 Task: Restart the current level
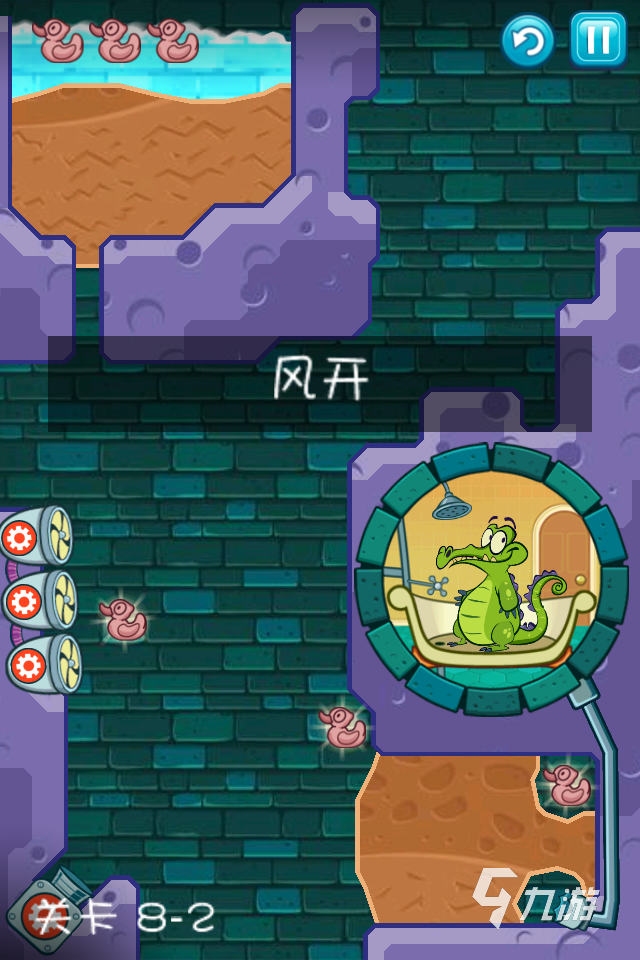coord(527,40)
